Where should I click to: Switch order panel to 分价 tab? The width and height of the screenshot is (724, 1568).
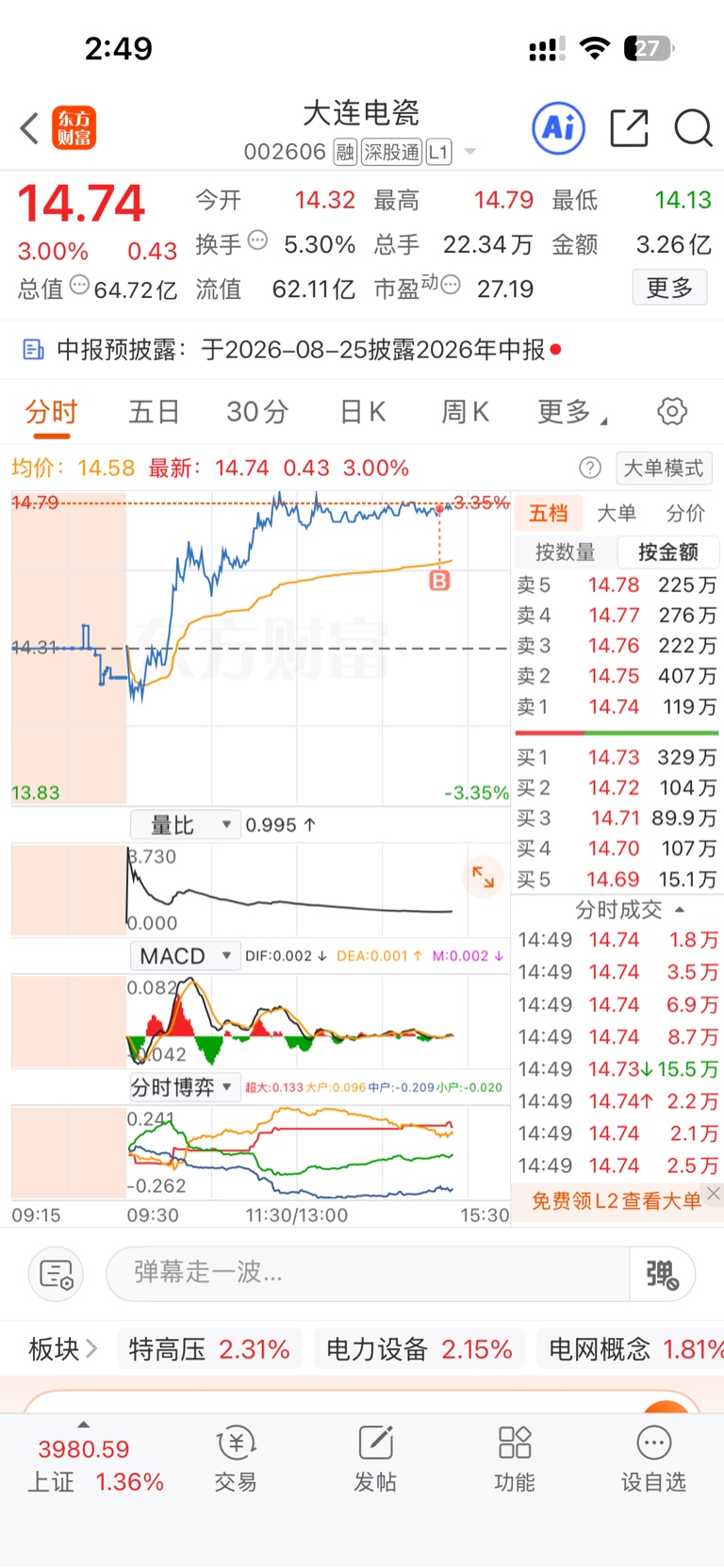click(685, 513)
